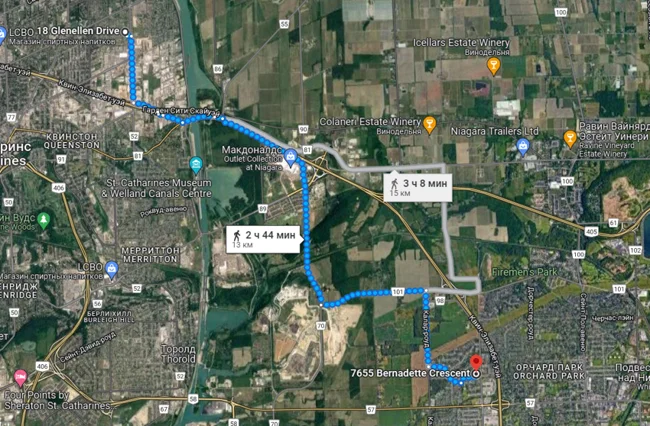Open the Niagara Trailers Ltd marker
The height and width of the screenshot is (426, 650).
pyautogui.click(x=522, y=147)
